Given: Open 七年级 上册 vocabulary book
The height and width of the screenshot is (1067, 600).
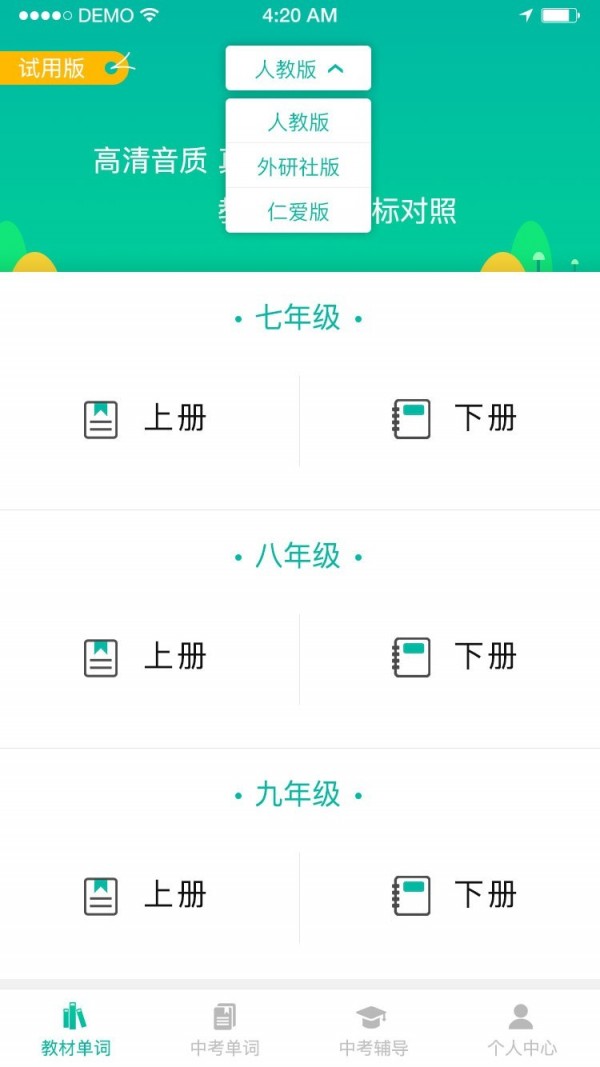Looking at the screenshot, I should [147, 419].
